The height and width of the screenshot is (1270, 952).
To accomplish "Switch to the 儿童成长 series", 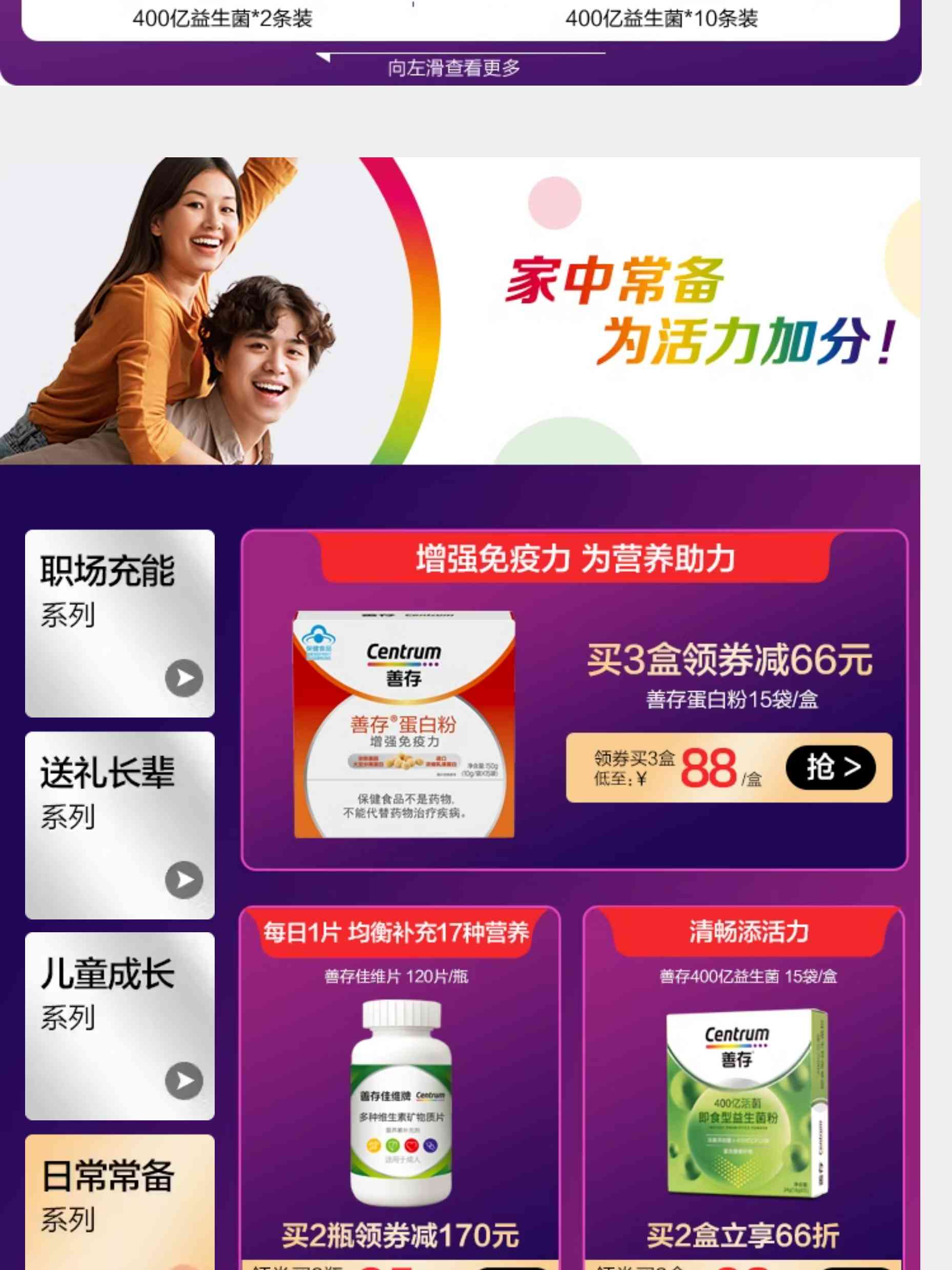I will 119,1026.
